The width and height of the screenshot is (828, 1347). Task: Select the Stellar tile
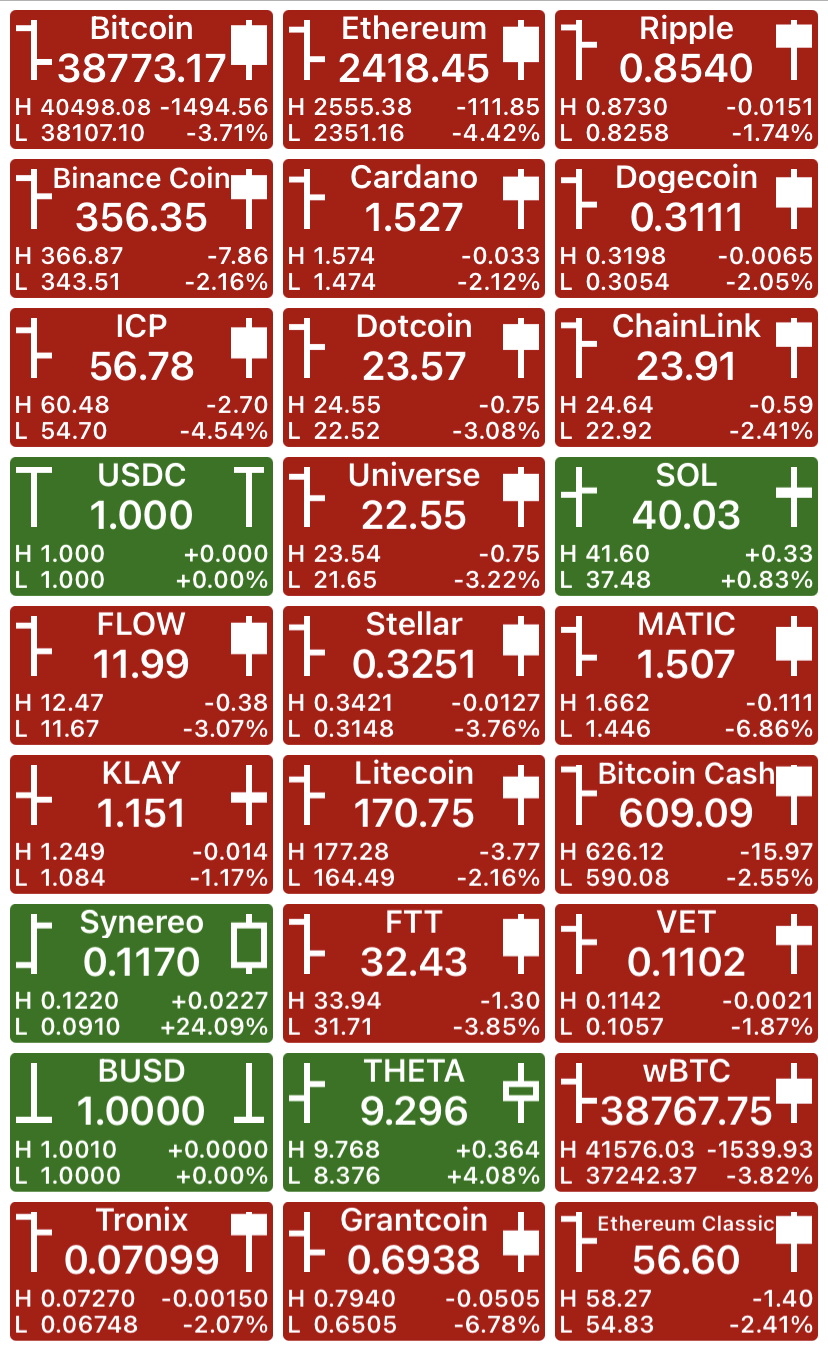pos(414,676)
